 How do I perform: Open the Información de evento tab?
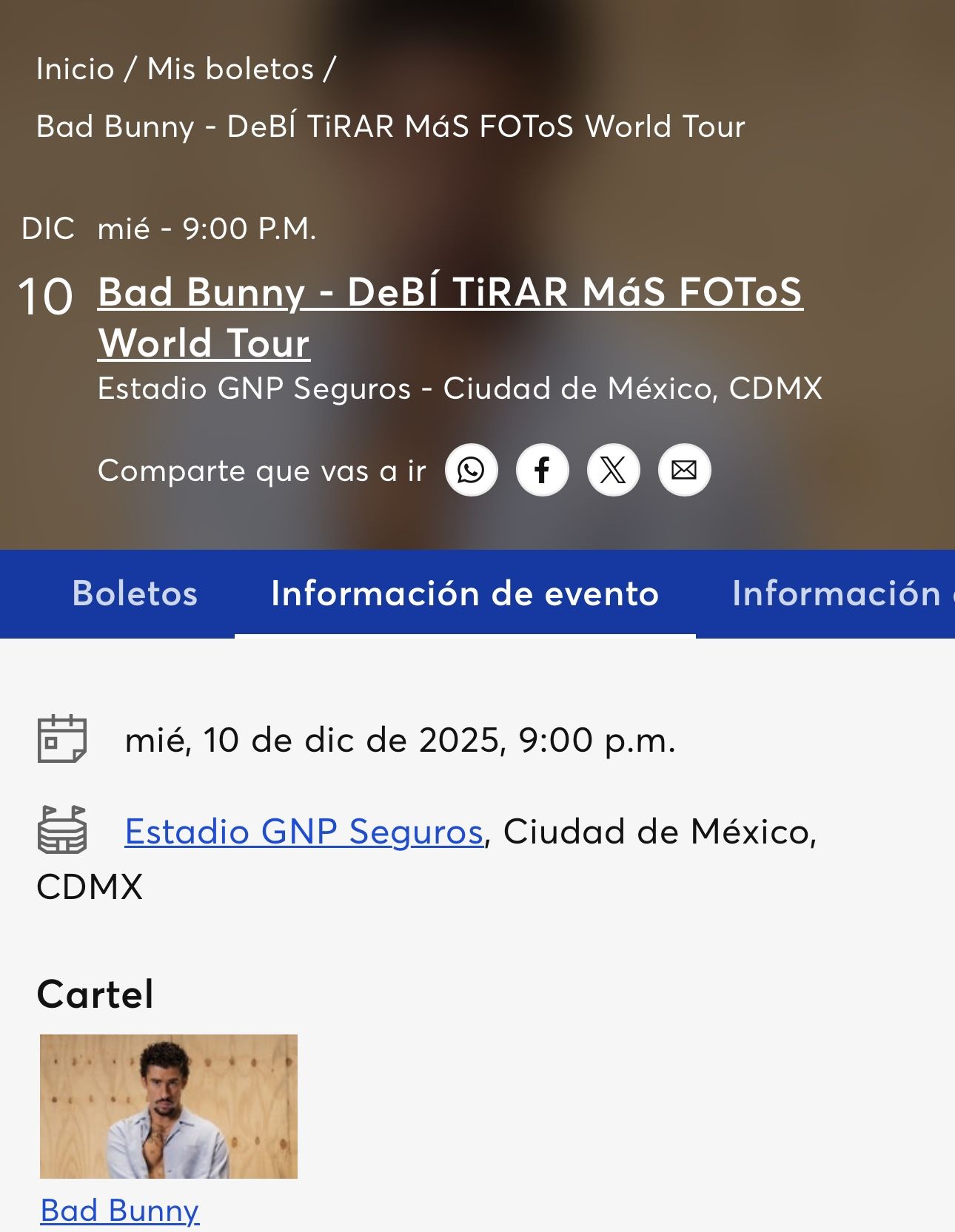(x=465, y=593)
